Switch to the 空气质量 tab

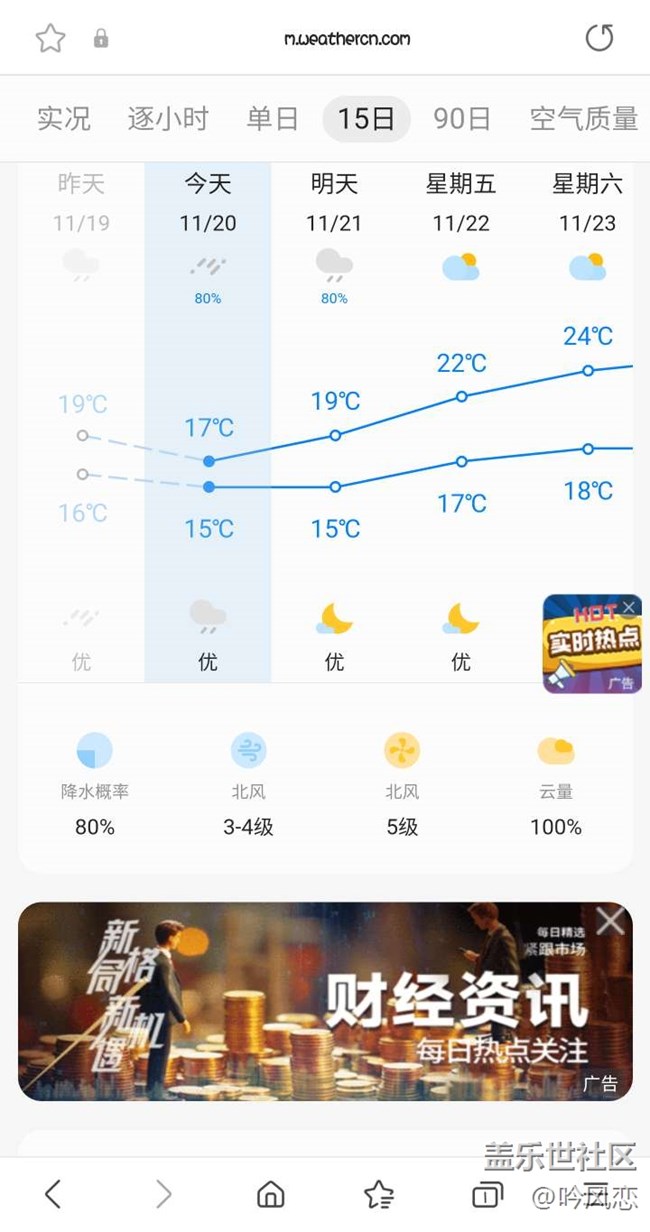(583, 119)
